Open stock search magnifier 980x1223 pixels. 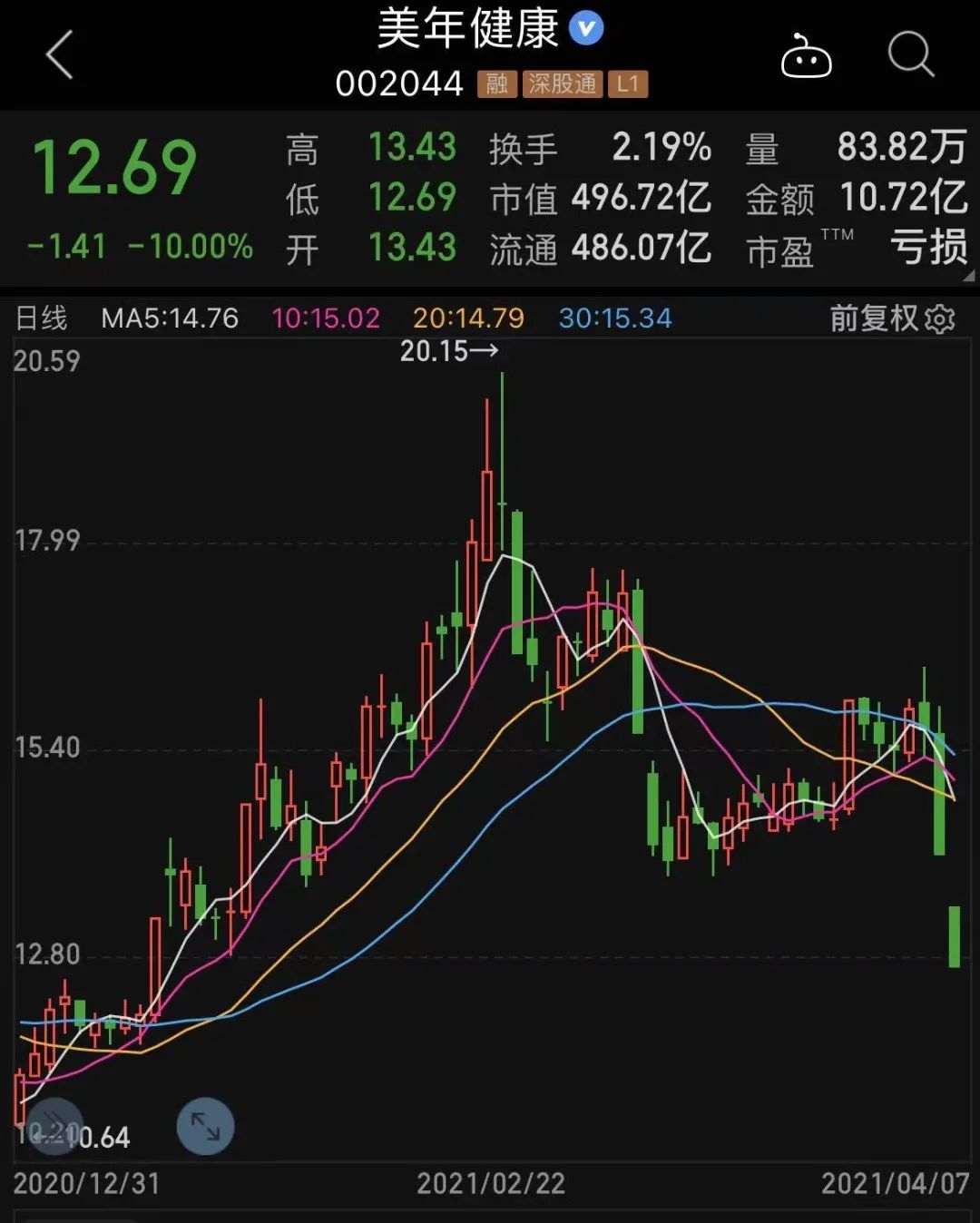(910, 54)
